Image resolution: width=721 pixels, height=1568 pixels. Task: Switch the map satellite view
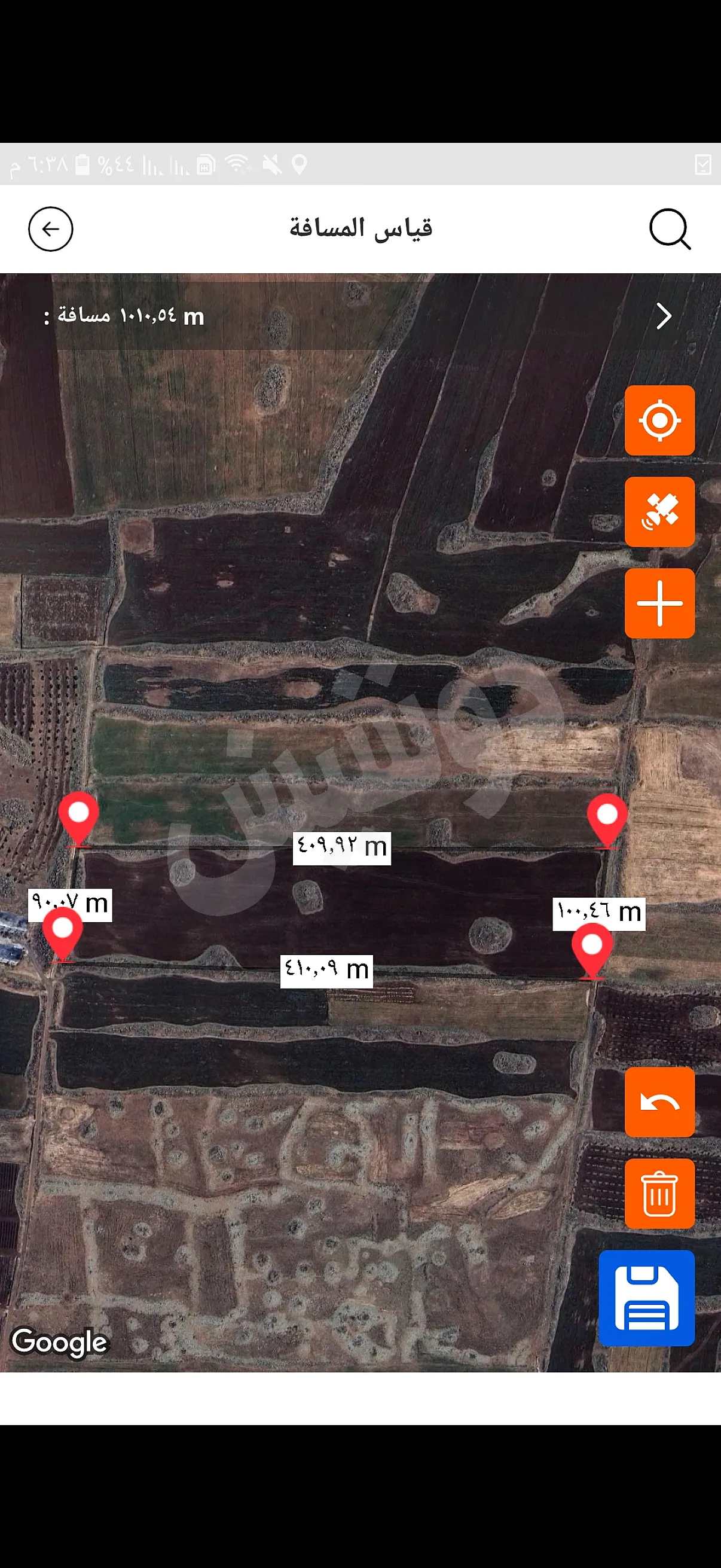[x=659, y=512]
